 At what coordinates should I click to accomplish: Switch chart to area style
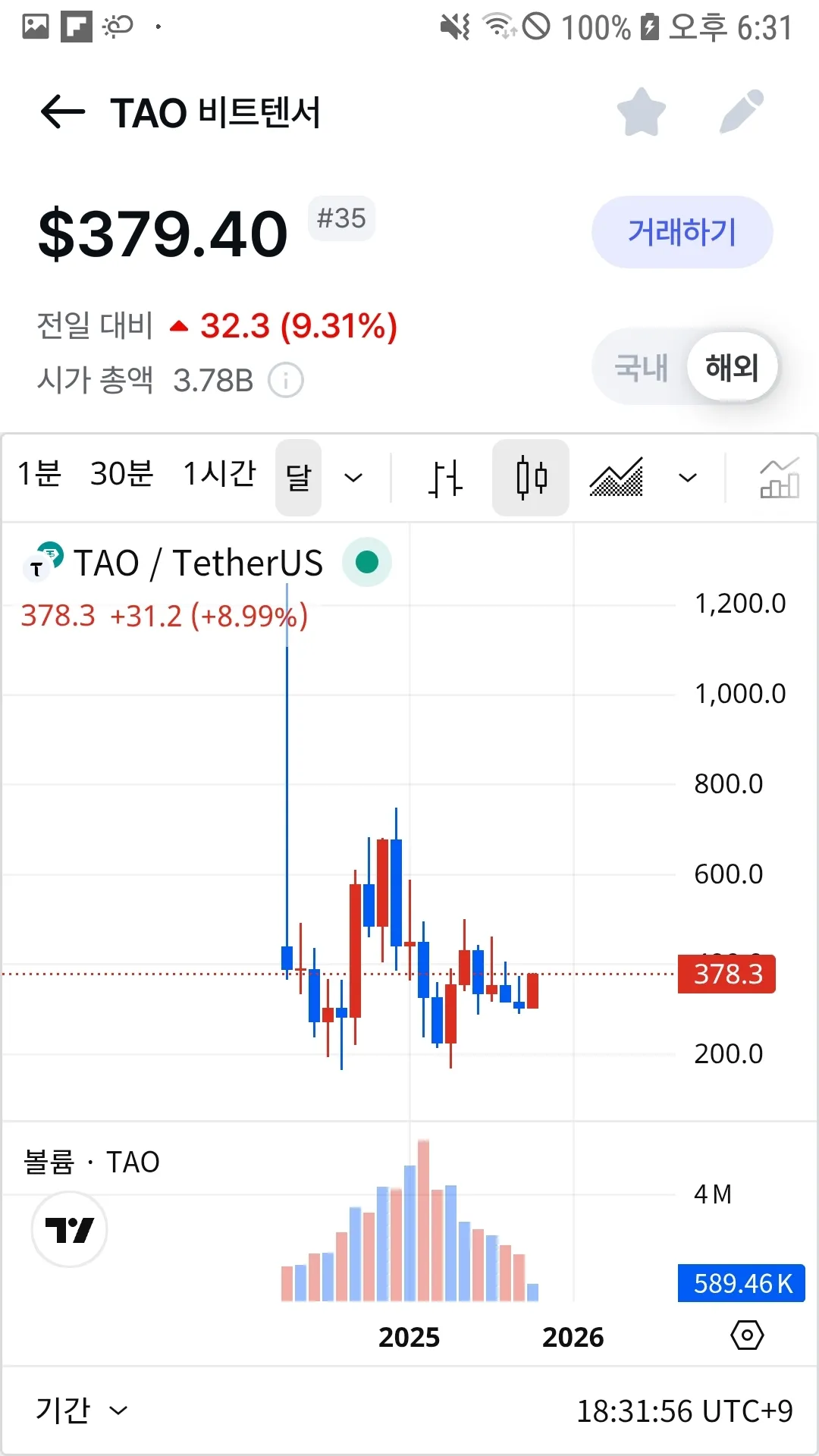pos(617,478)
